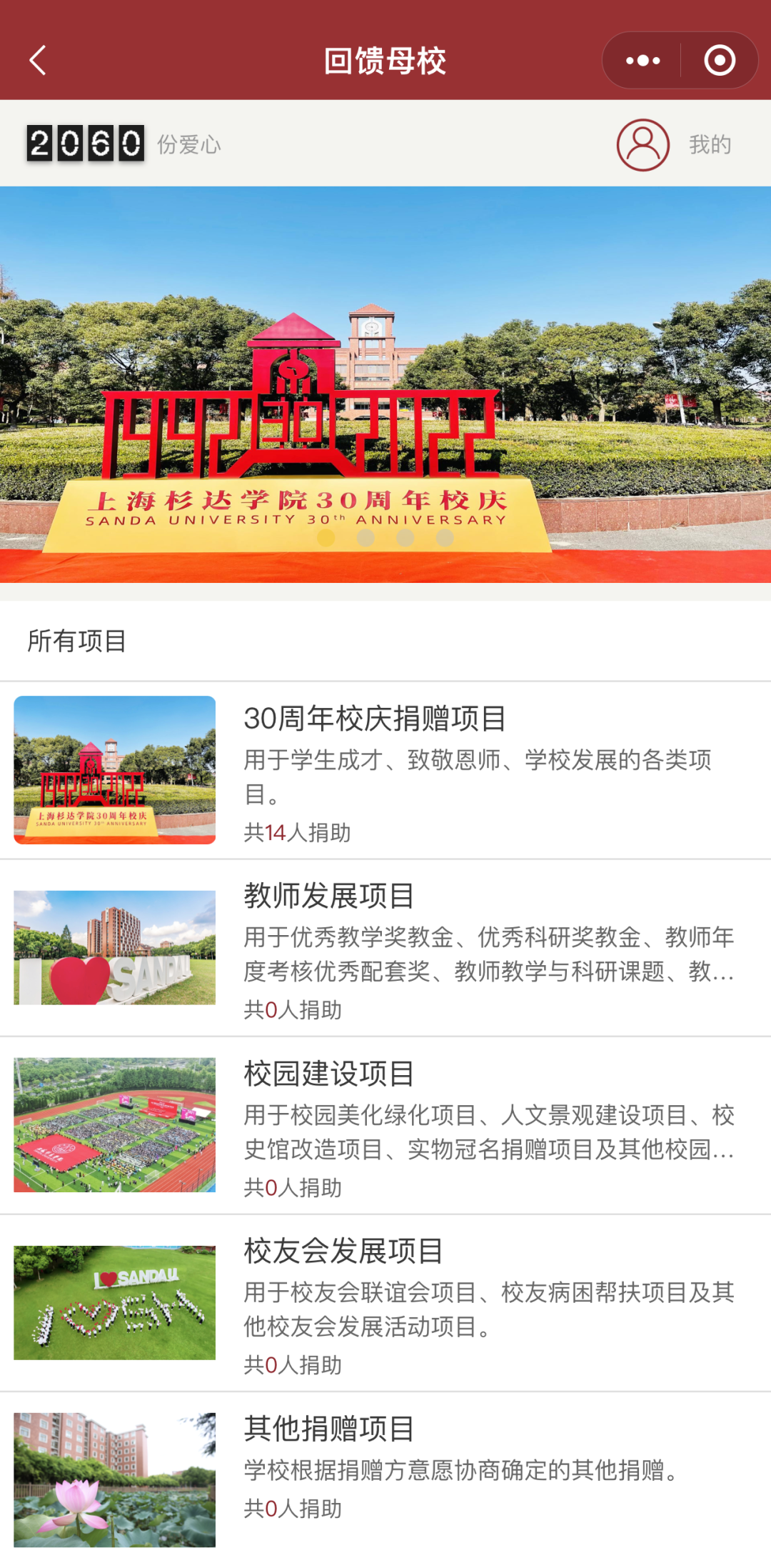Tap the mini program close circle icon
This screenshot has width=771, height=1568.
coord(719,61)
